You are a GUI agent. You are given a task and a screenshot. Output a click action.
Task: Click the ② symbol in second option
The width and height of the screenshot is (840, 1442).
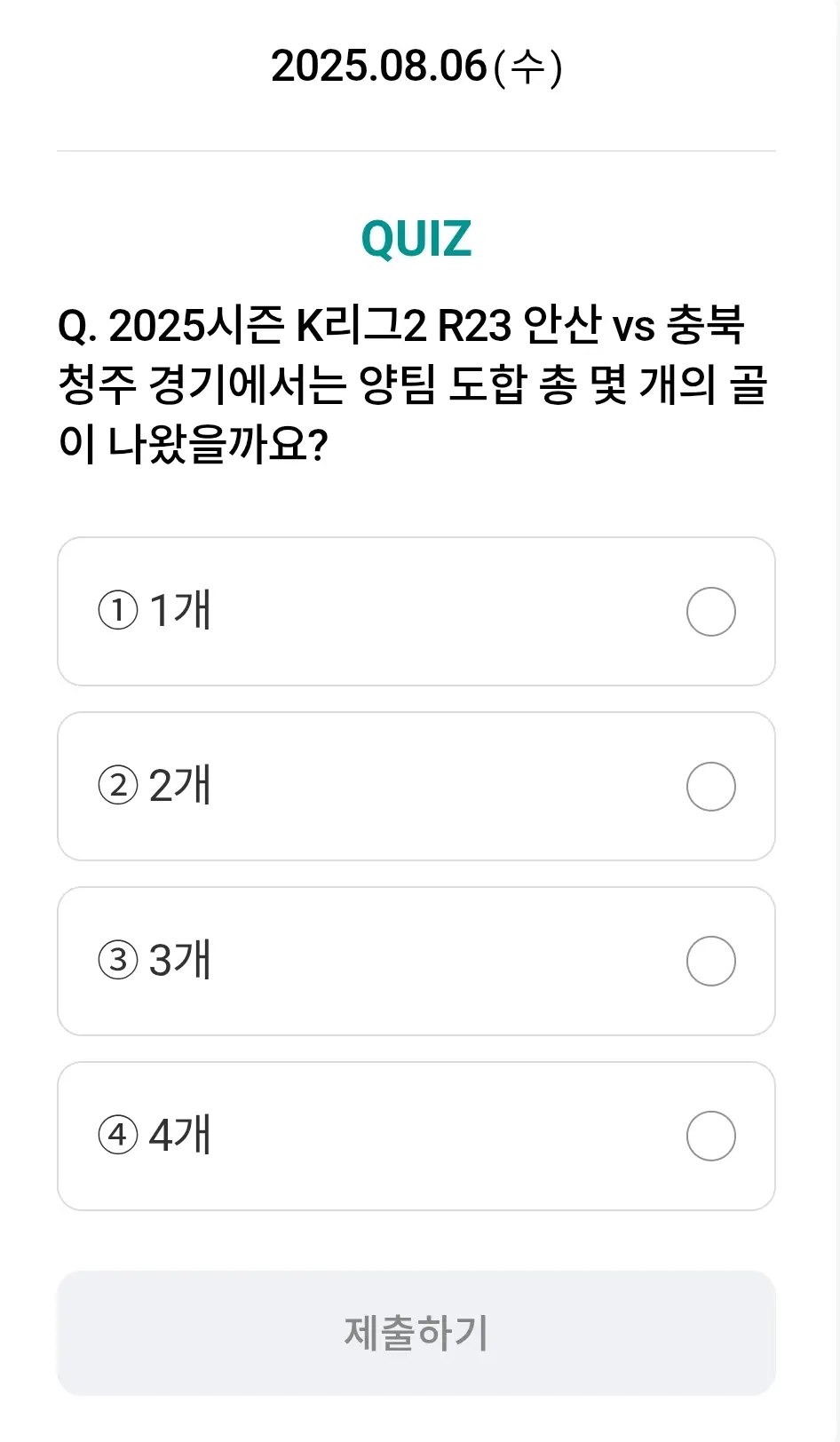tap(117, 786)
